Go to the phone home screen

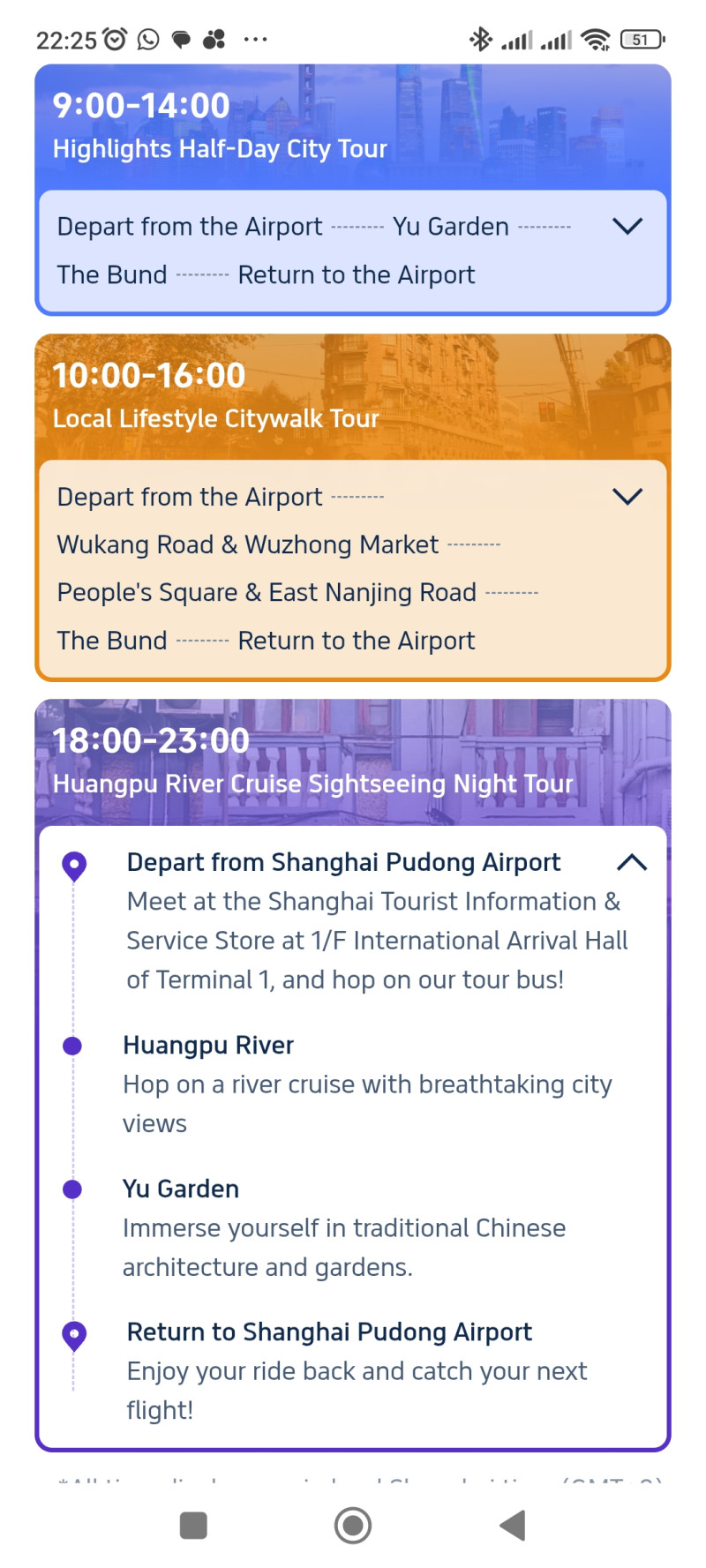pyautogui.click(x=353, y=1525)
